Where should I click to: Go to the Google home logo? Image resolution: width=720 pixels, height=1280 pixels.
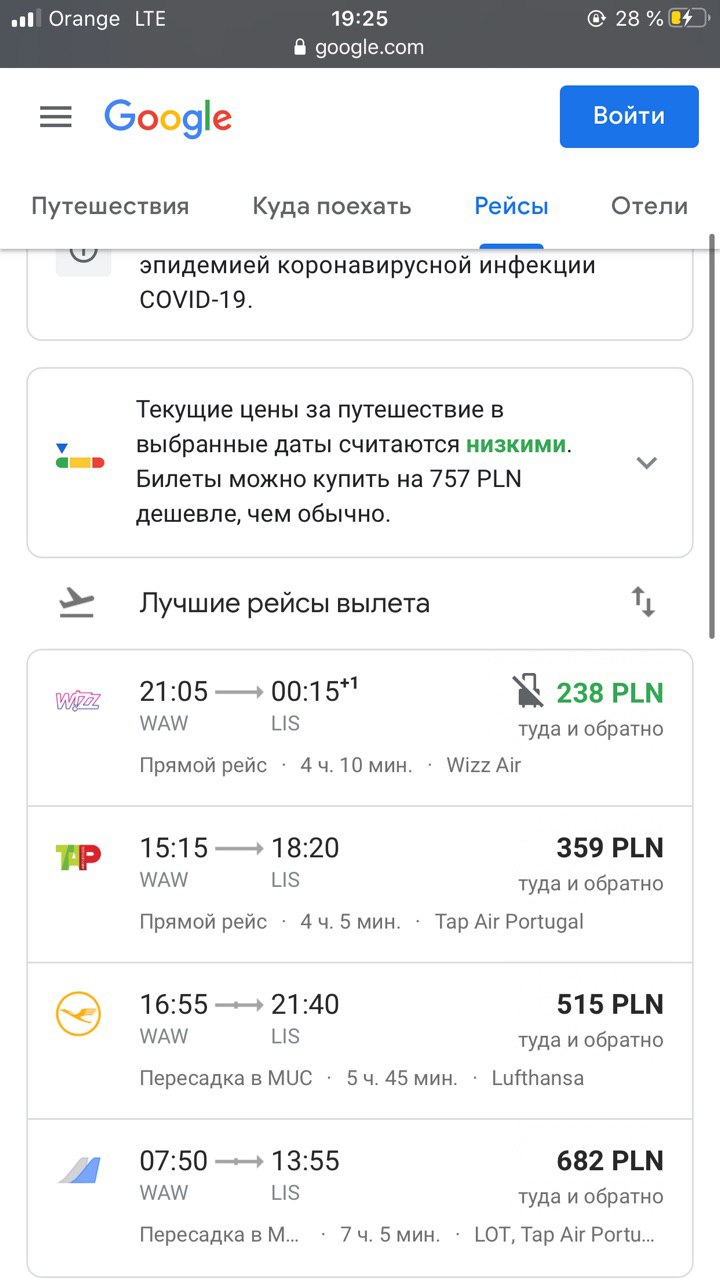tap(168, 119)
